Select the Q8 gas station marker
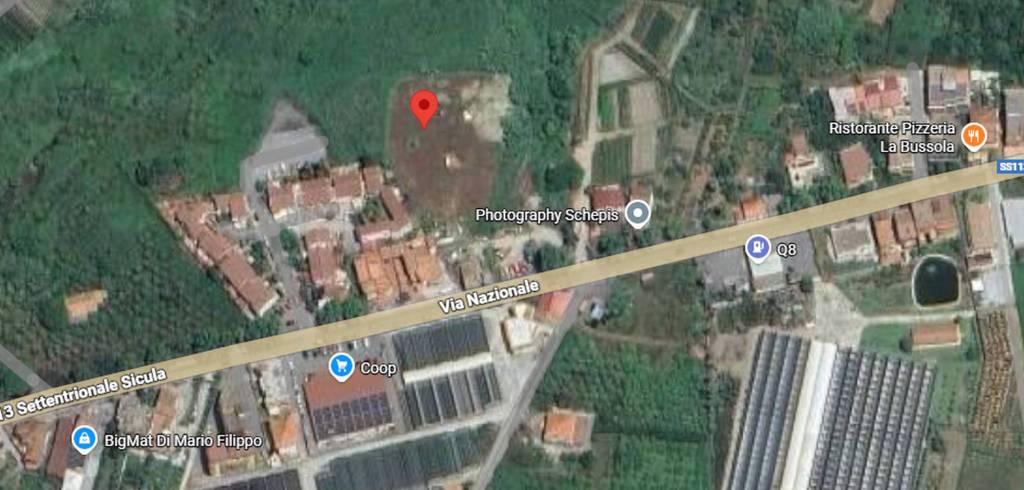The height and width of the screenshot is (490, 1024). [x=758, y=247]
